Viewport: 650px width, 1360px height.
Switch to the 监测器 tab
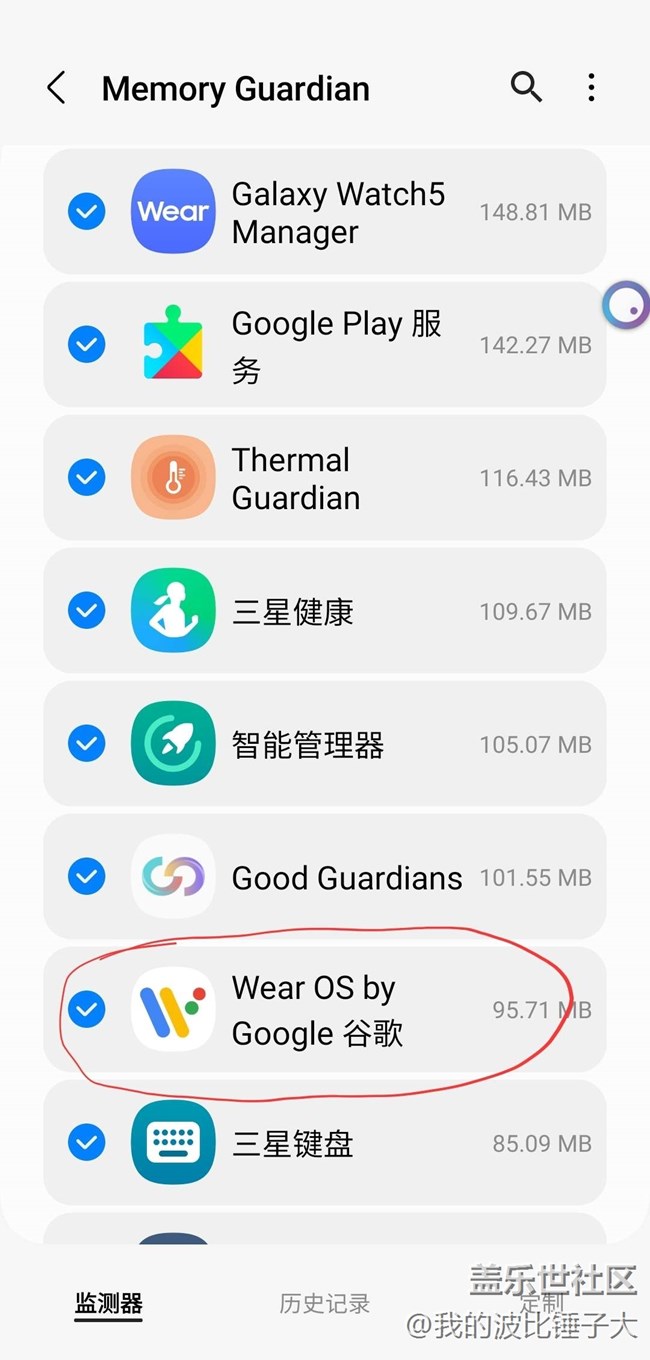tap(109, 1303)
